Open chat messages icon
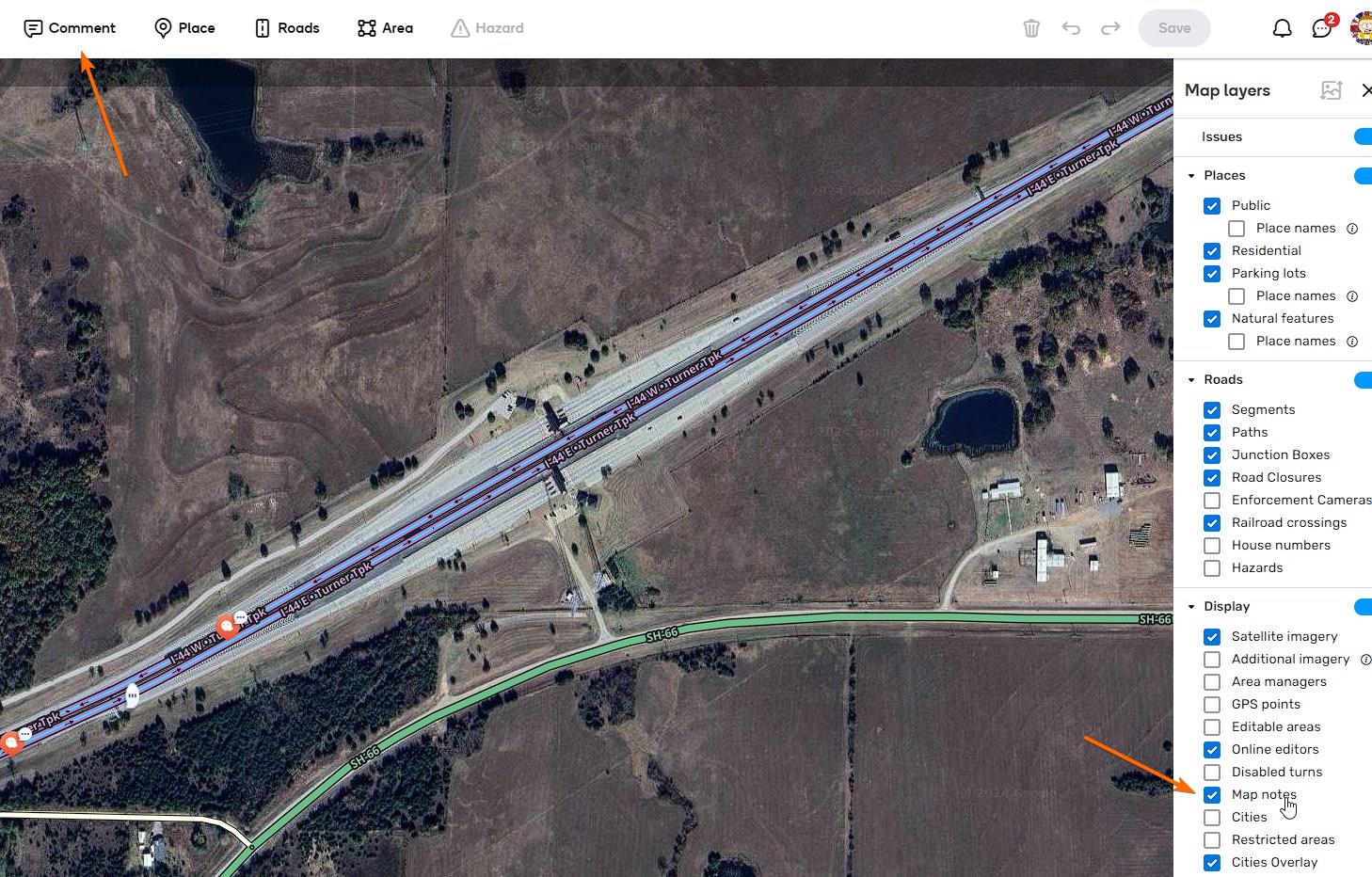This screenshot has width=1372, height=877. [x=1322, y=28]
